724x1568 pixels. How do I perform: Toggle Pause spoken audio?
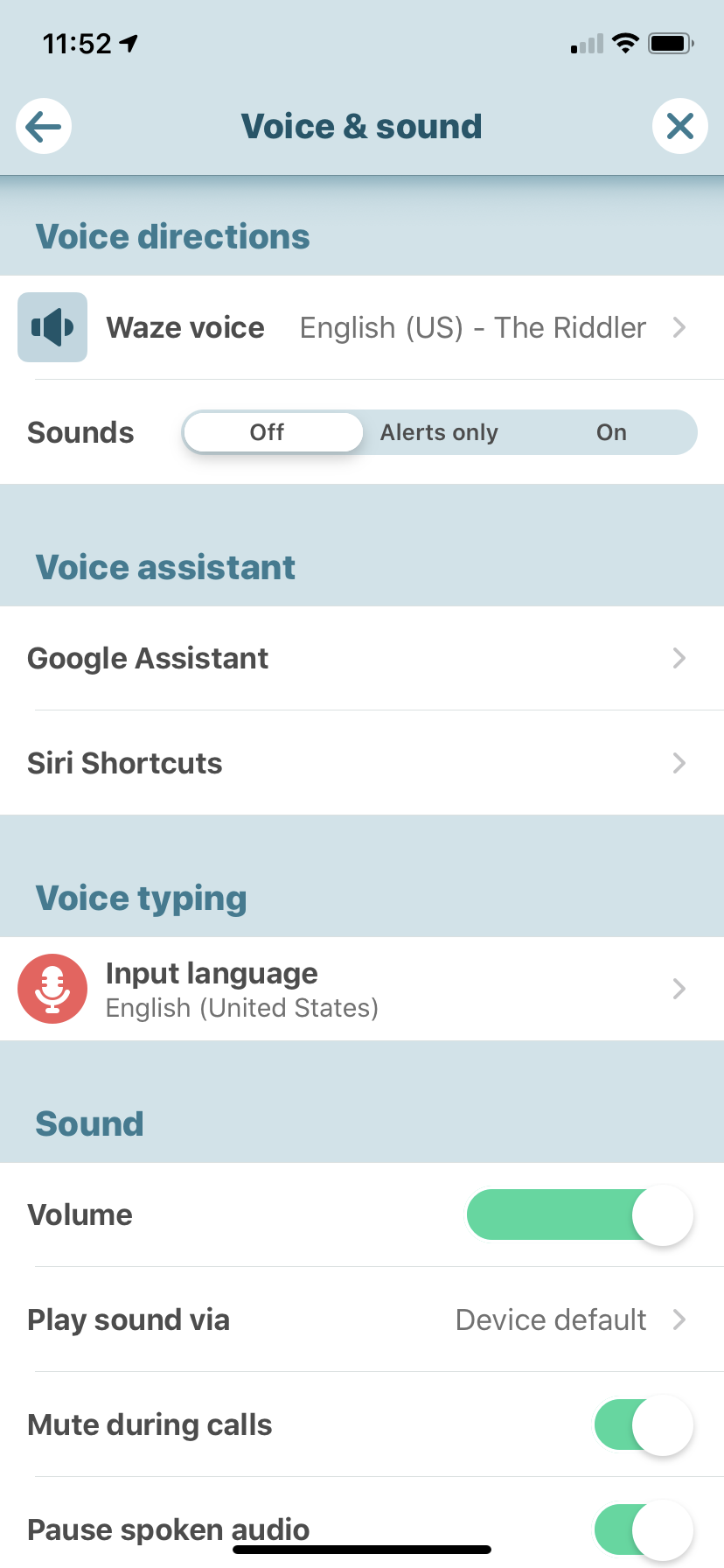644,1529
